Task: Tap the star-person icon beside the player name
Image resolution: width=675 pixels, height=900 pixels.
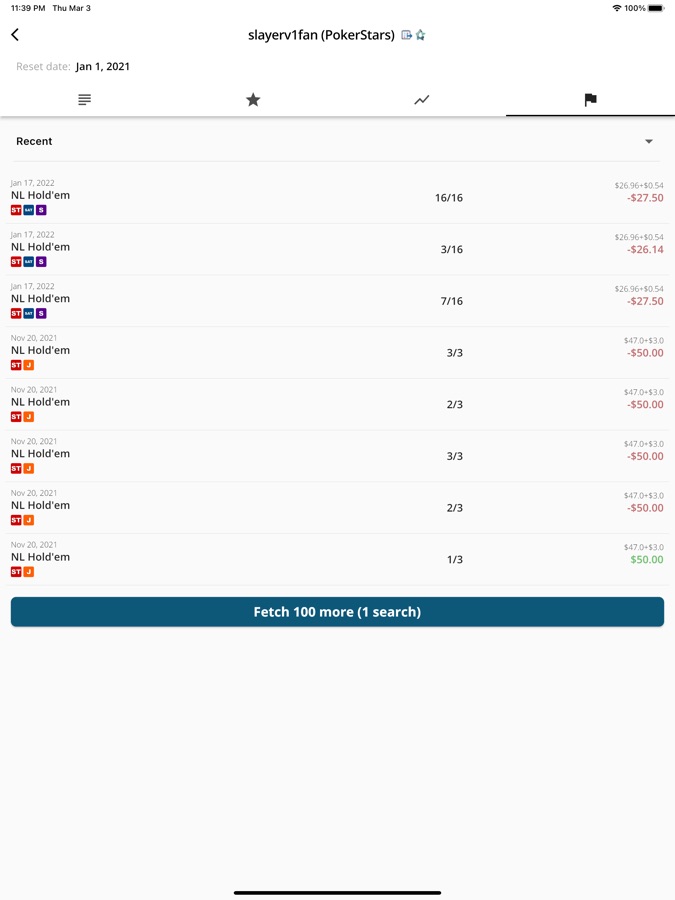Action: 421,35
